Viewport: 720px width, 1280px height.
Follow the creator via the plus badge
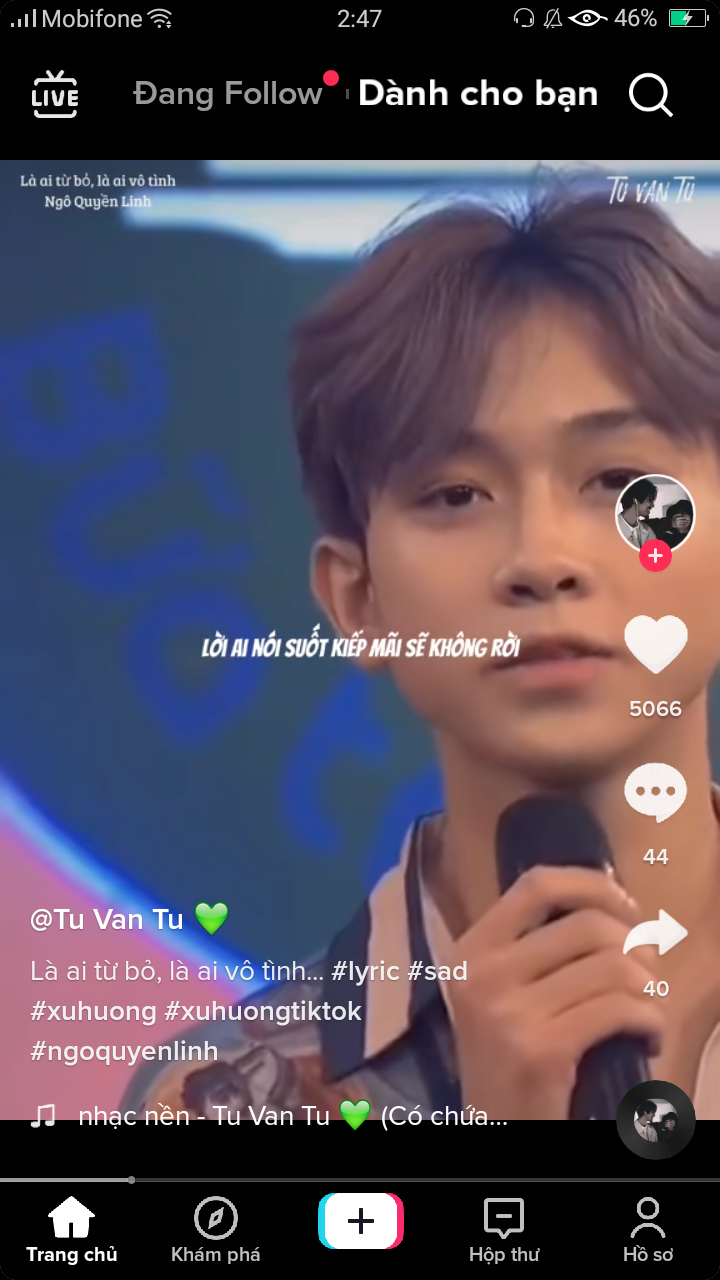click(x=655, y=555)
